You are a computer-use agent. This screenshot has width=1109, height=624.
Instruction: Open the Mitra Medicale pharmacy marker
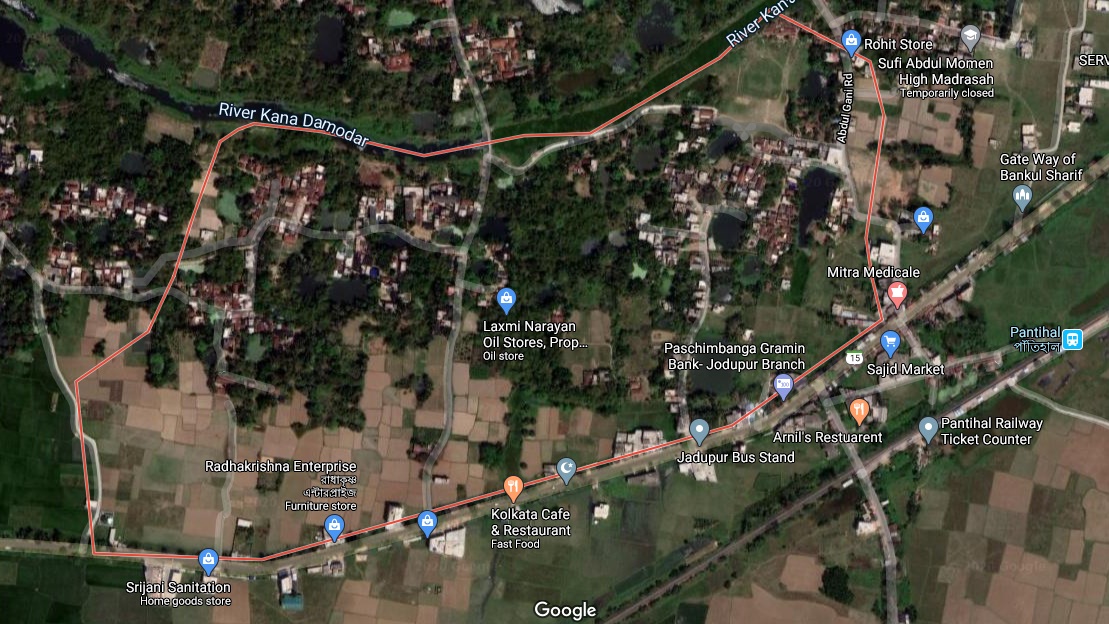coord(897,294)
